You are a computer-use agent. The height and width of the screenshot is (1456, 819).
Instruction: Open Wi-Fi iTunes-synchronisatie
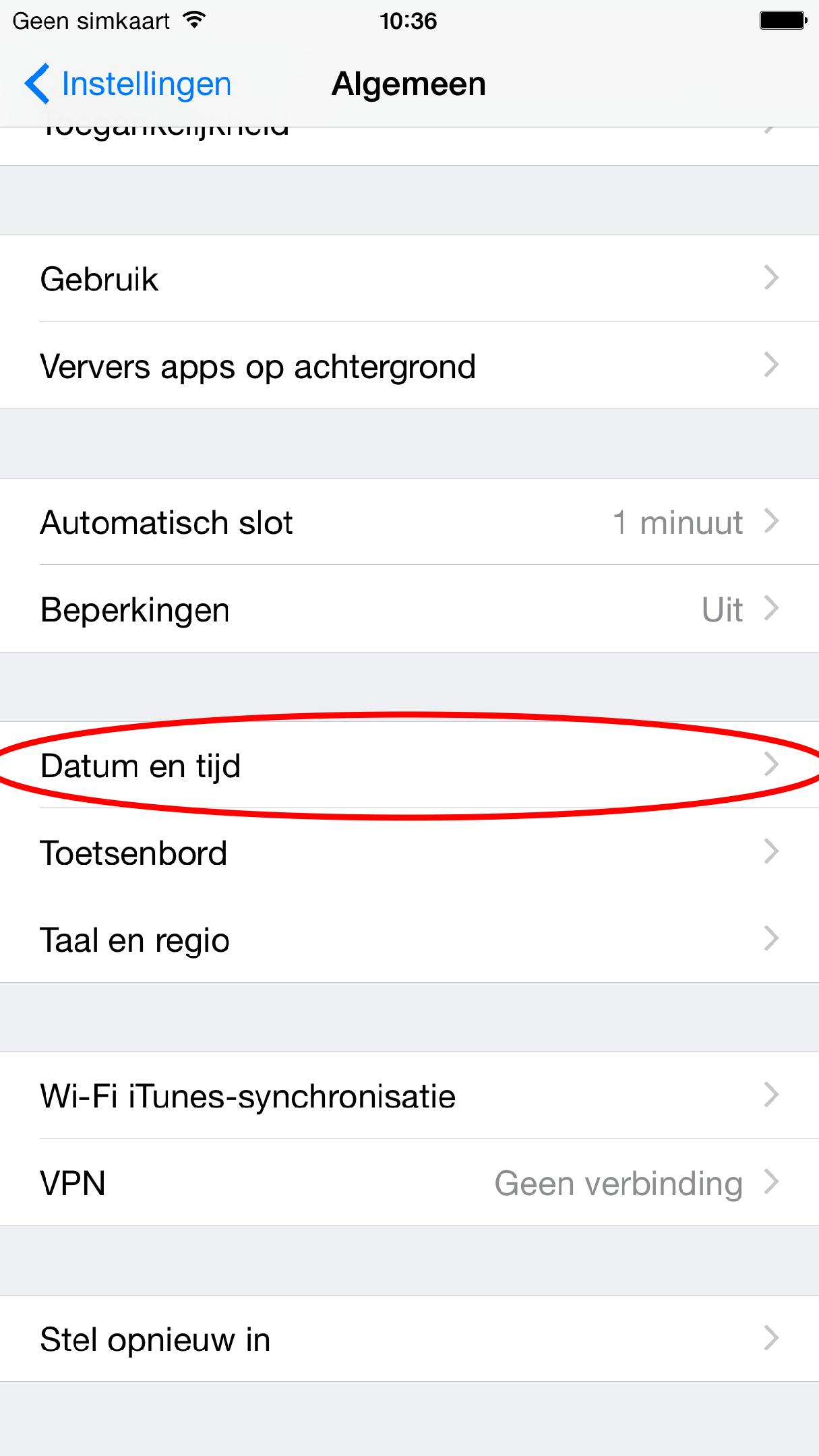coord(409,1096)
